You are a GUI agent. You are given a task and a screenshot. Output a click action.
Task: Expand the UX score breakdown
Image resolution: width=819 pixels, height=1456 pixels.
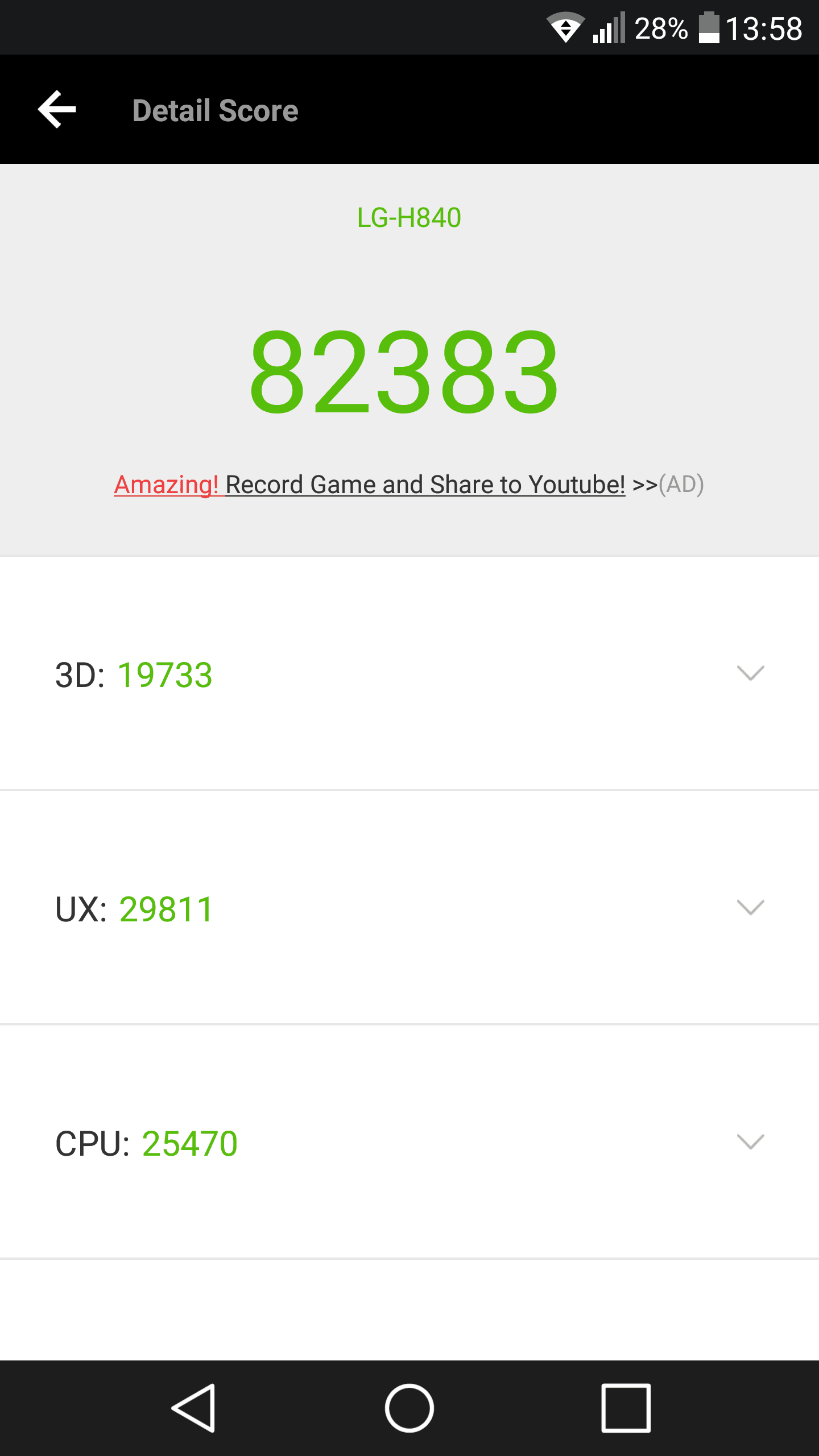[x=409, y=908]
